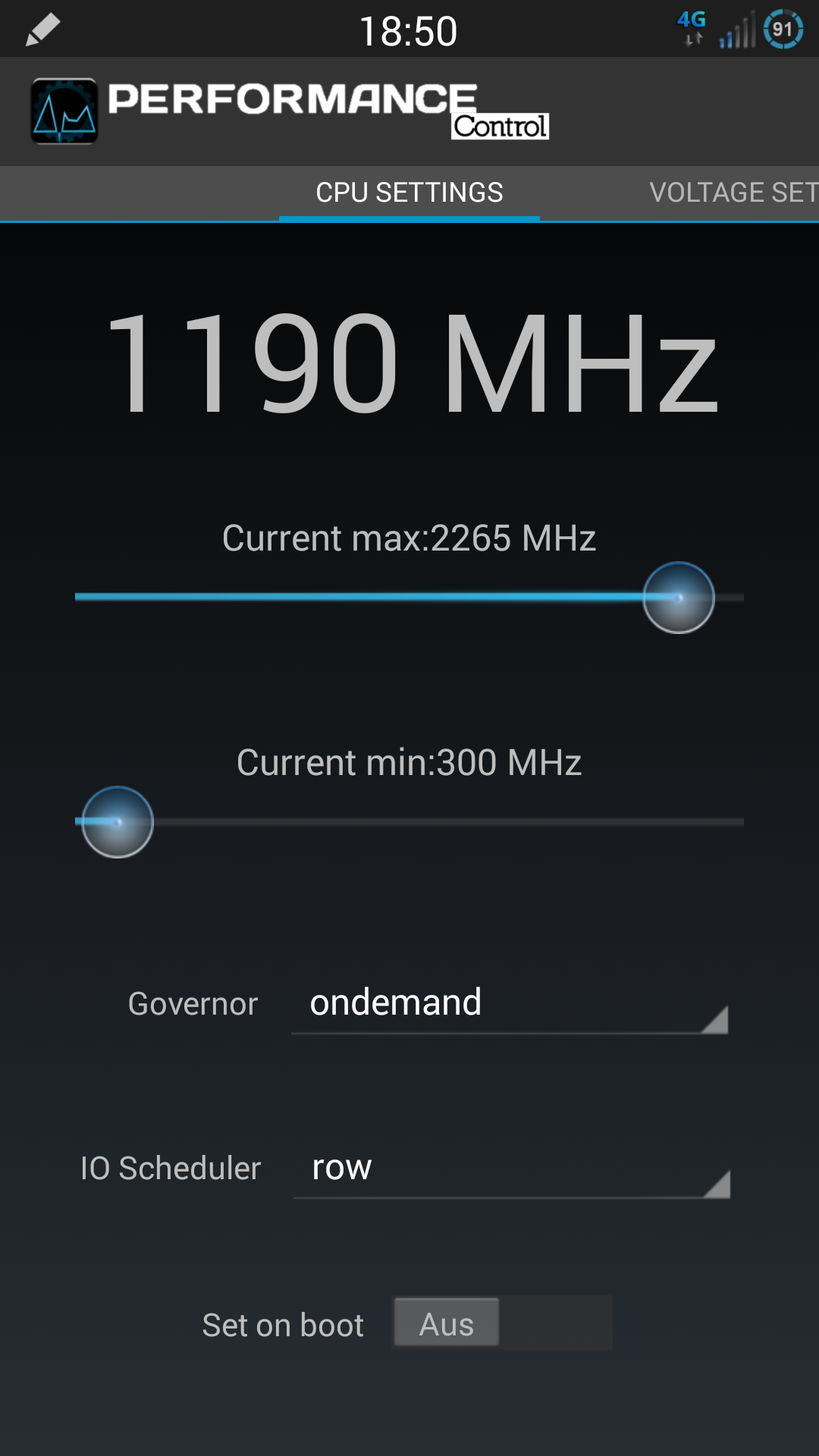Tap the Current min frequency slider
Viewport: 819px width, 1456px height.
(x=409, y=822)
